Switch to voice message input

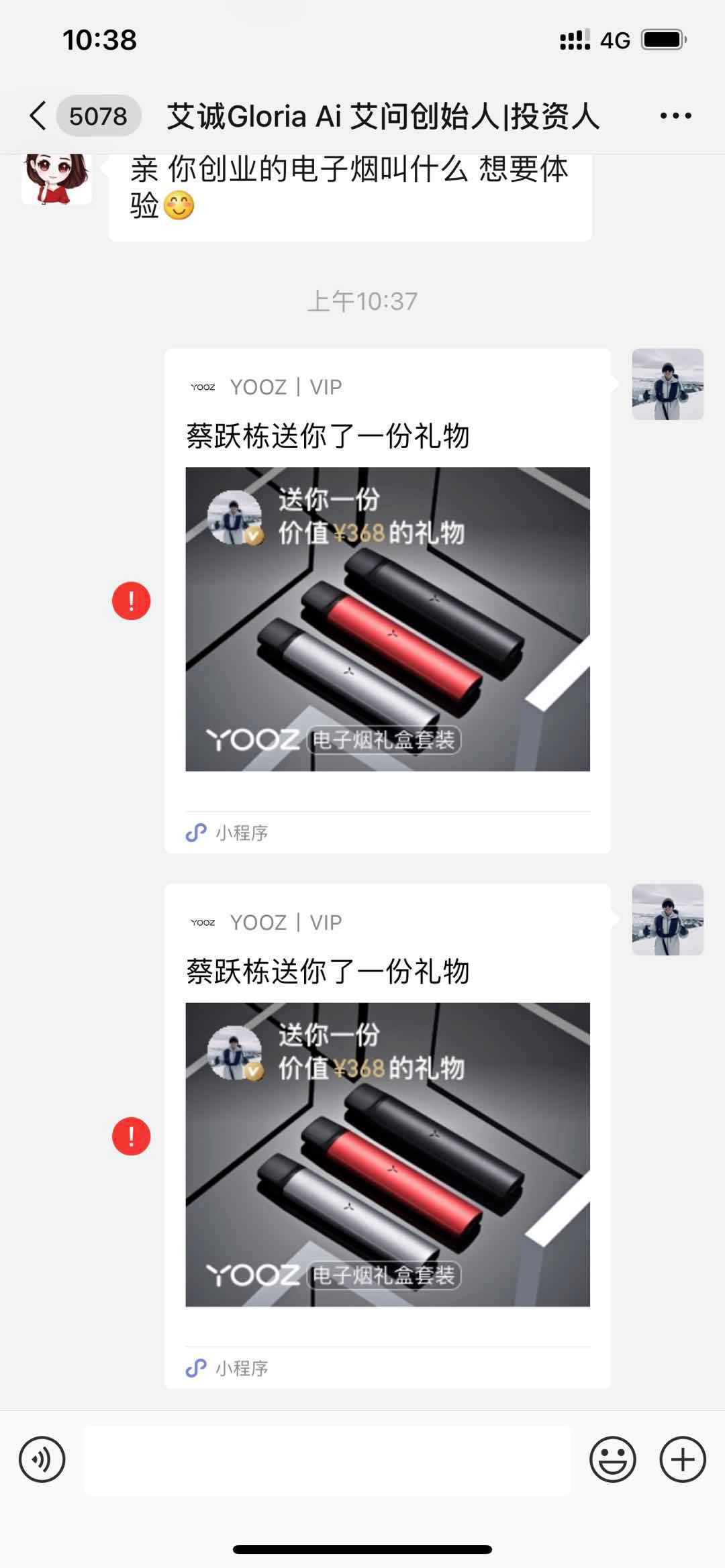(42, 1459)
